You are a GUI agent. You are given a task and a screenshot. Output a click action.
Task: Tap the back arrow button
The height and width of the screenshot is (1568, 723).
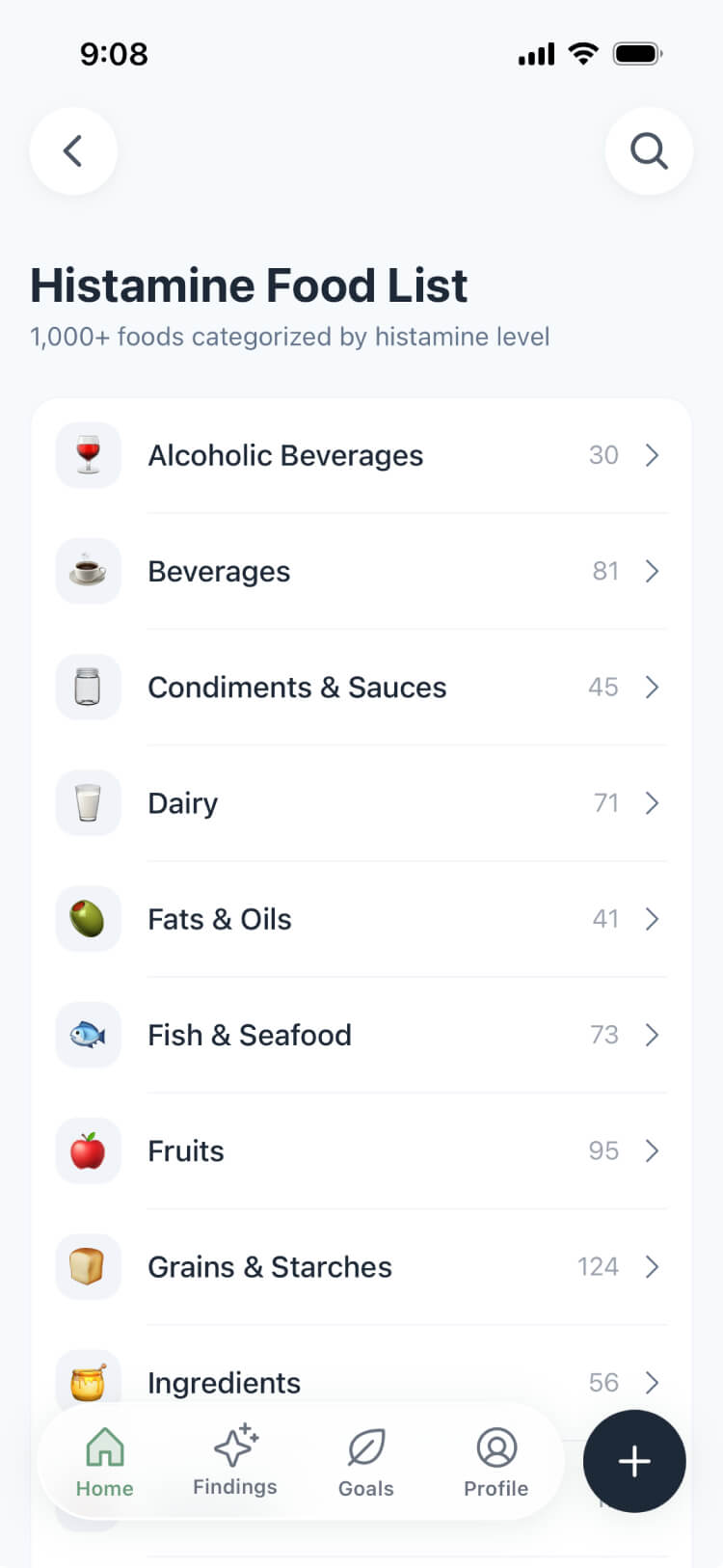73,150
